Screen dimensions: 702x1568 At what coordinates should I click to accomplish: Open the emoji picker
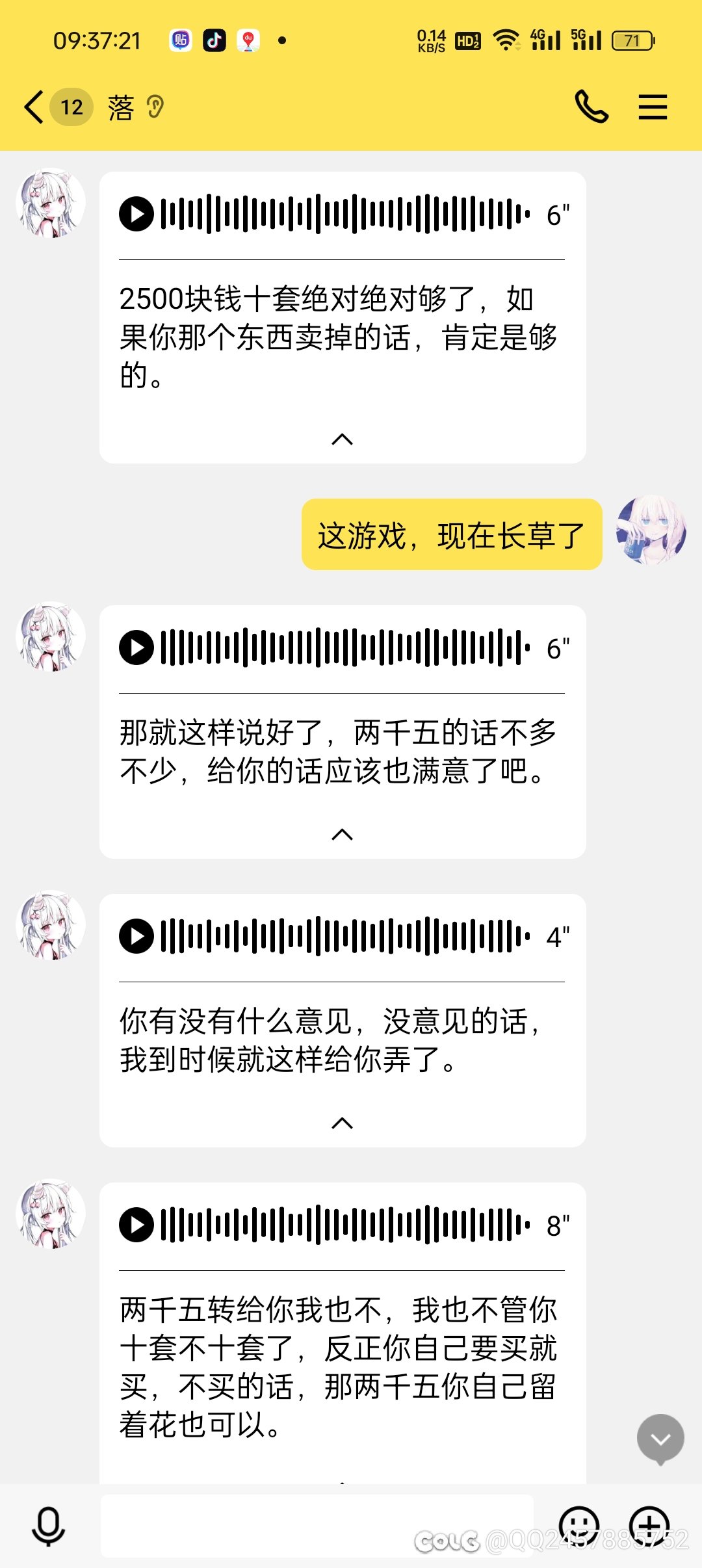[x=578, y=1525]
